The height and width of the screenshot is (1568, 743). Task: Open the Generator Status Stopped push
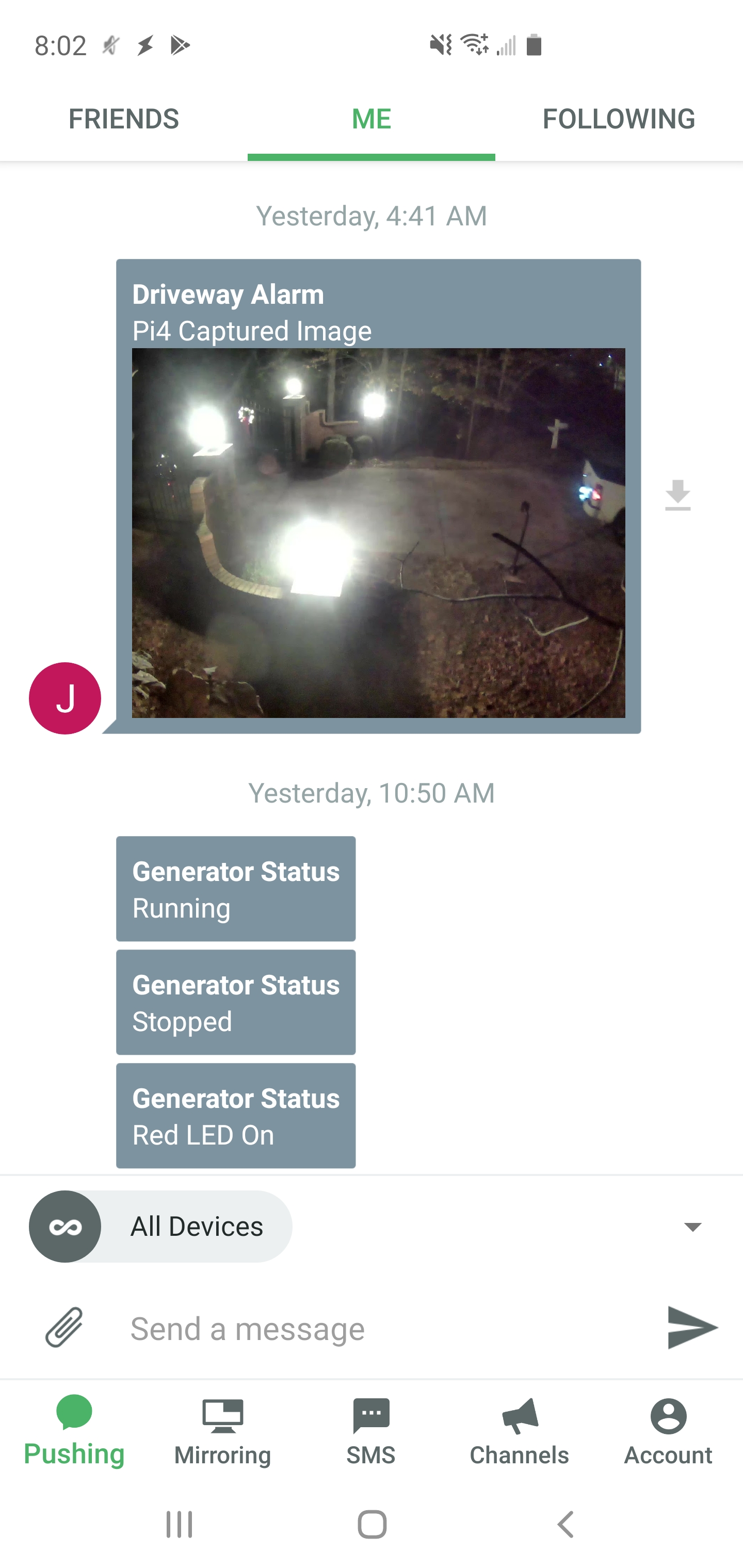(x=236, y=1002)
